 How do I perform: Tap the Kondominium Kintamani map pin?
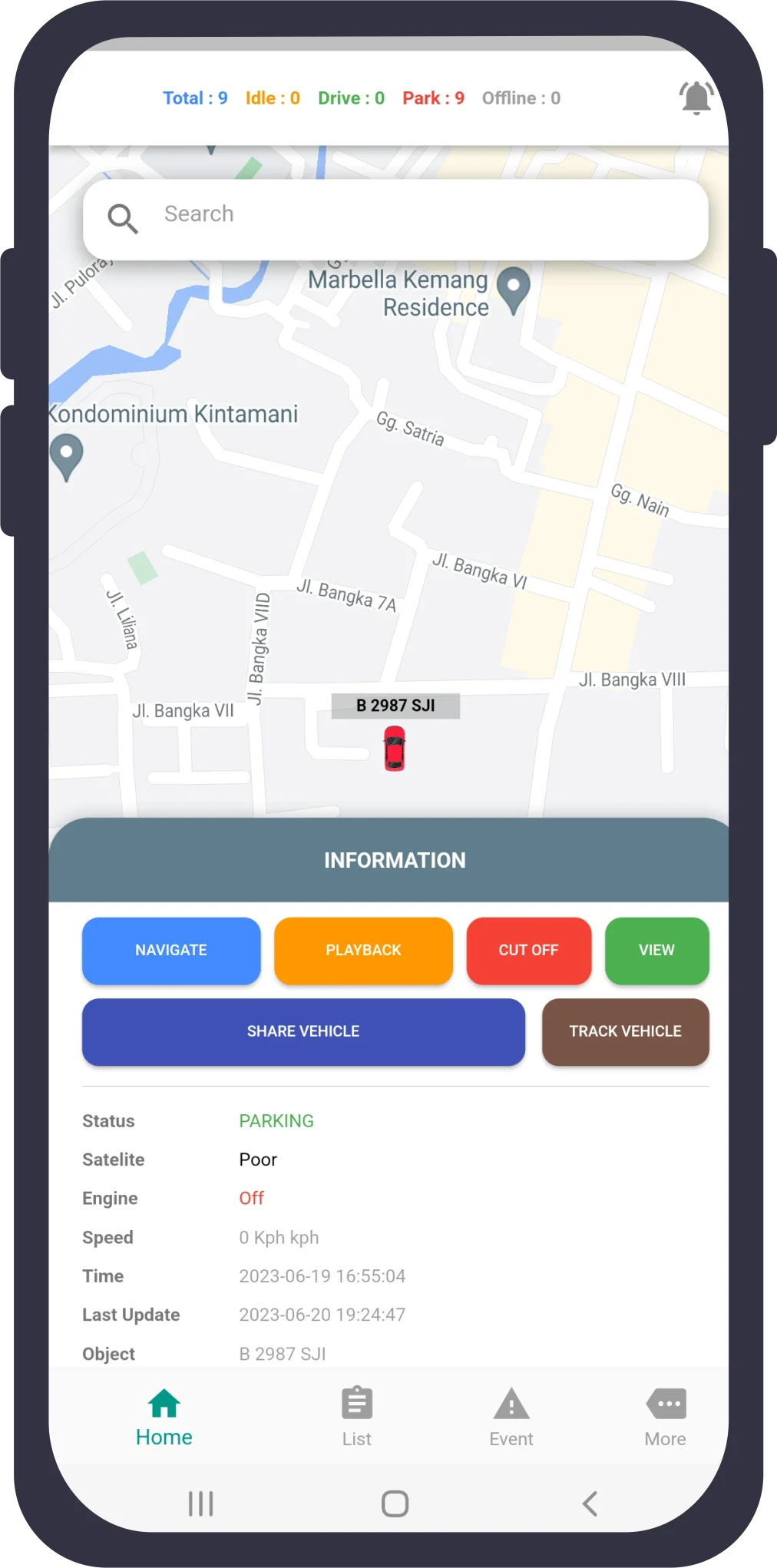click(66, 455)
